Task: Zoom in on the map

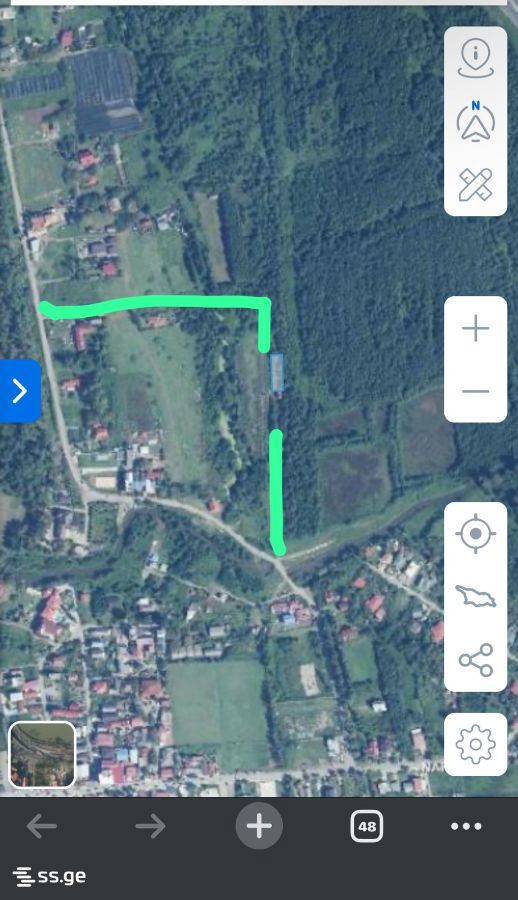Action: 476,328
